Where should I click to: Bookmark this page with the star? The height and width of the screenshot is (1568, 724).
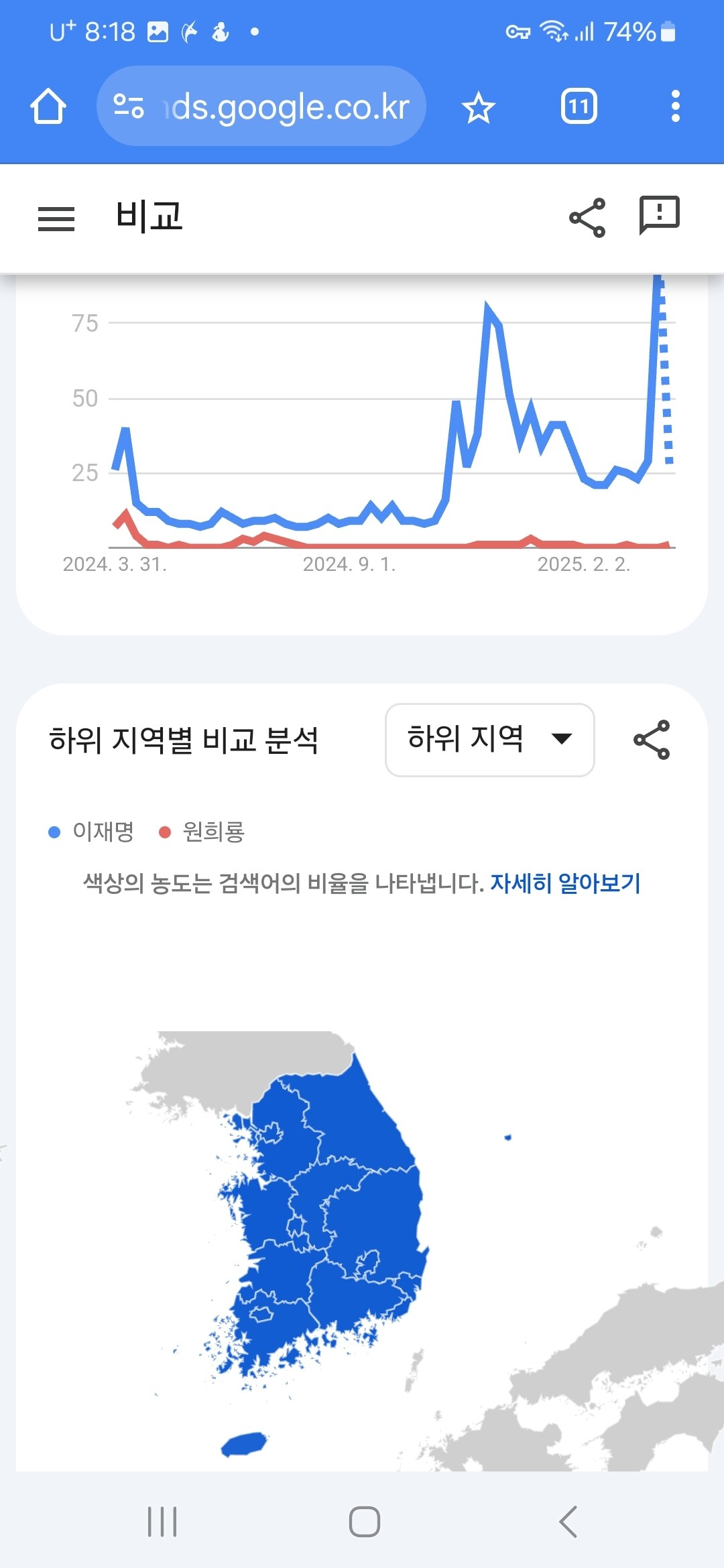click(478, 107)
